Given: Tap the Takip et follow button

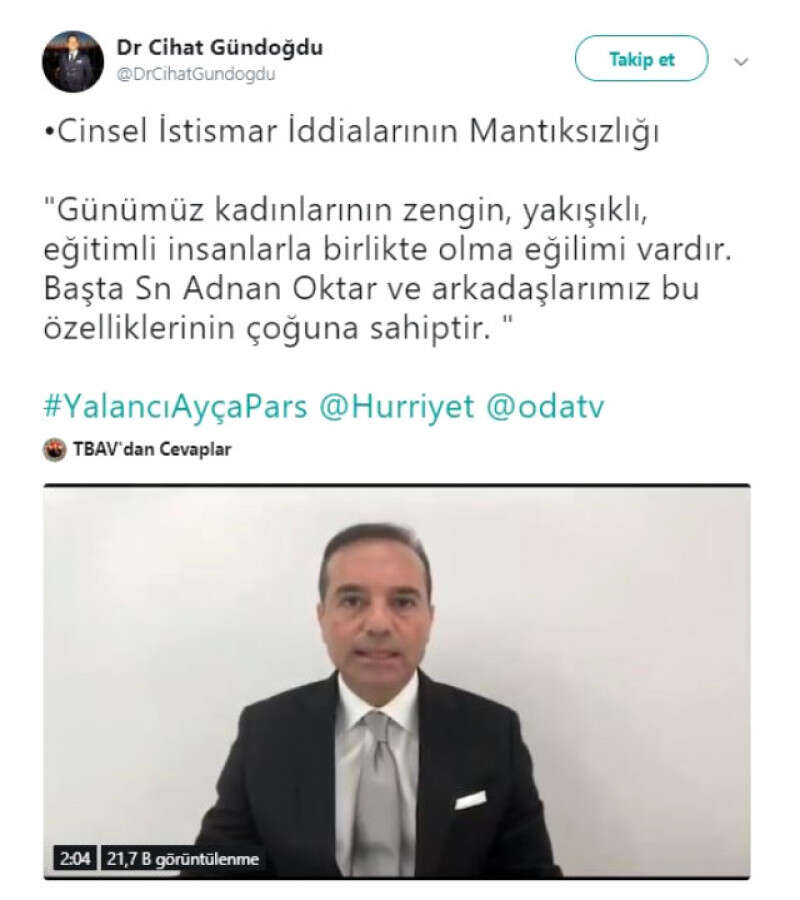Looking at the screenshot, I should click(641, 59).
